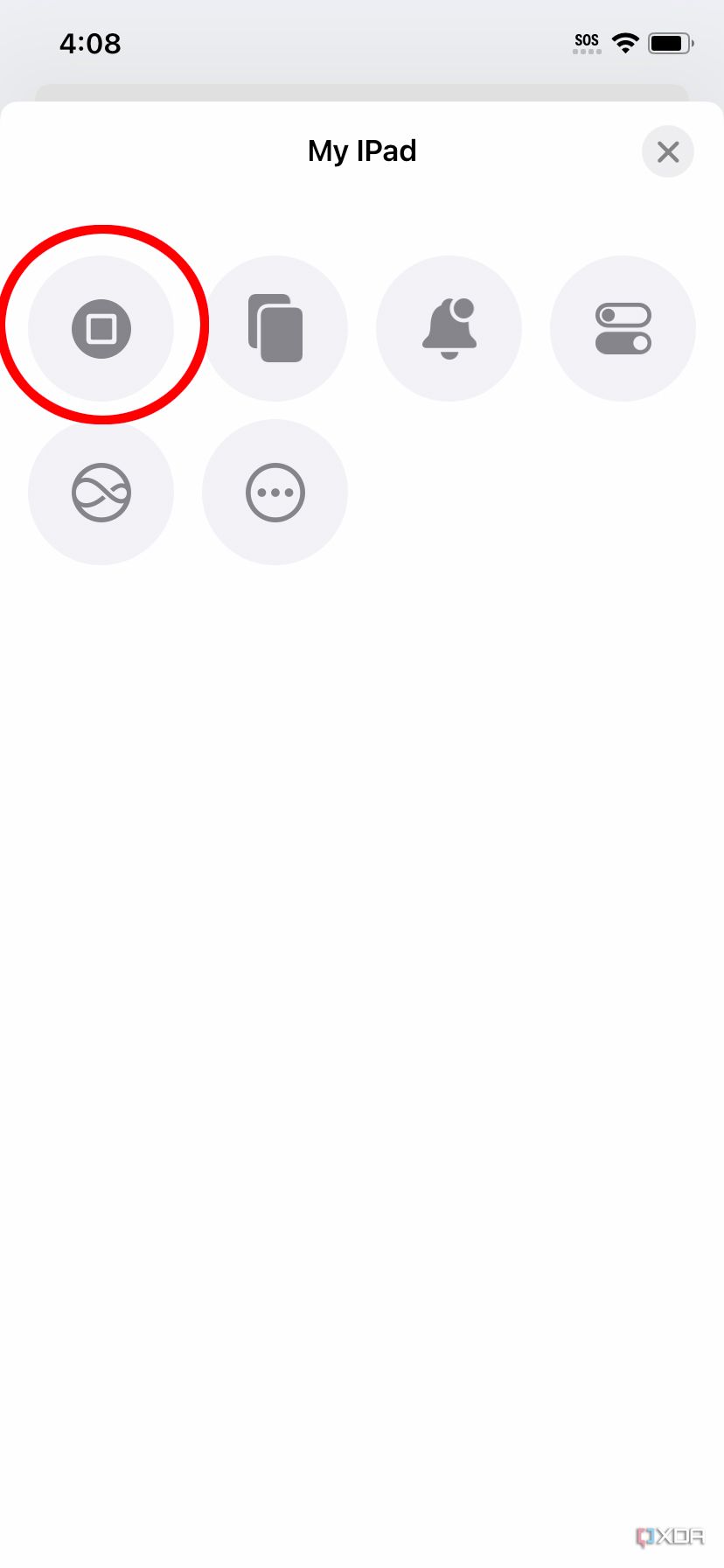Close the My IPad sheet
Image resolution: width=724 pixels, height=1568 pixels.
click(668, 152)
